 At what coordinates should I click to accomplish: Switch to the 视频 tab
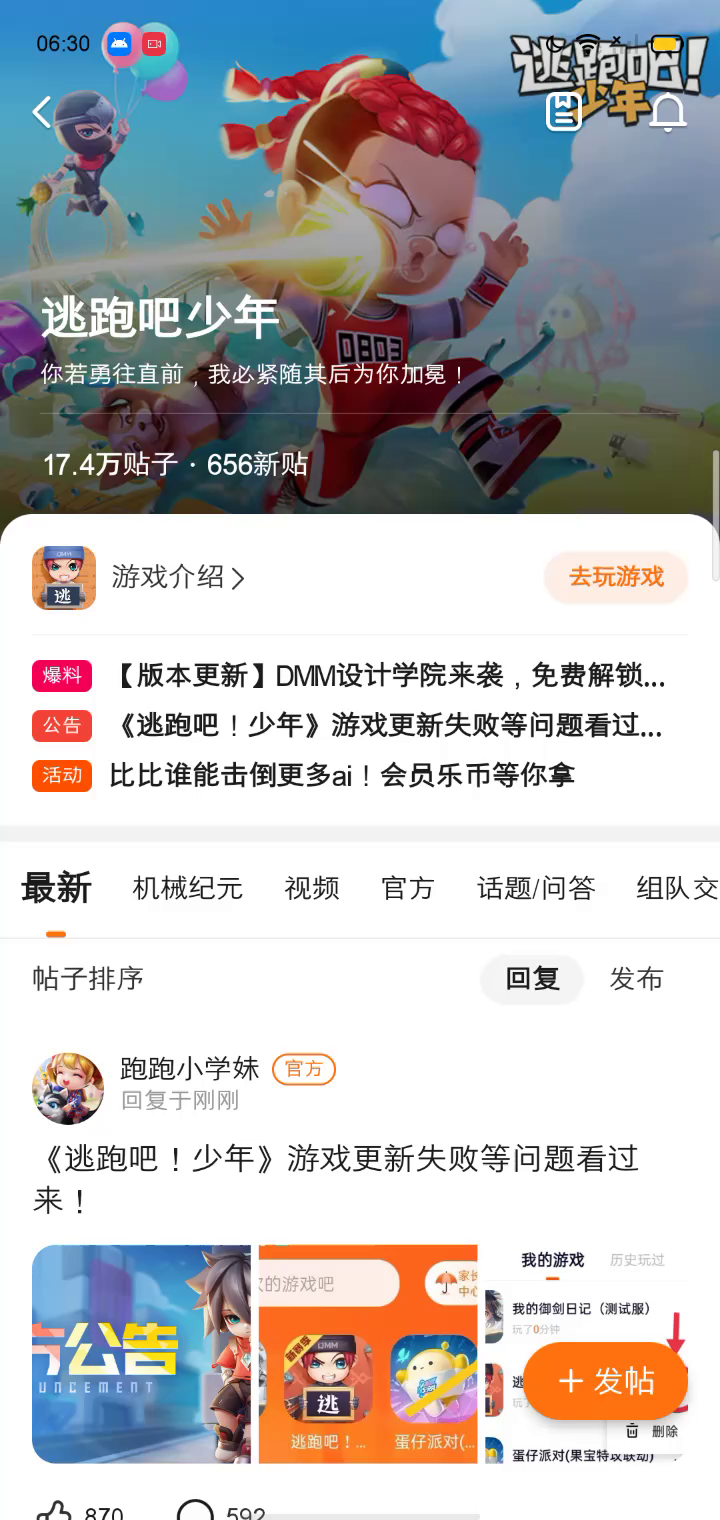(x=312, y=888)
